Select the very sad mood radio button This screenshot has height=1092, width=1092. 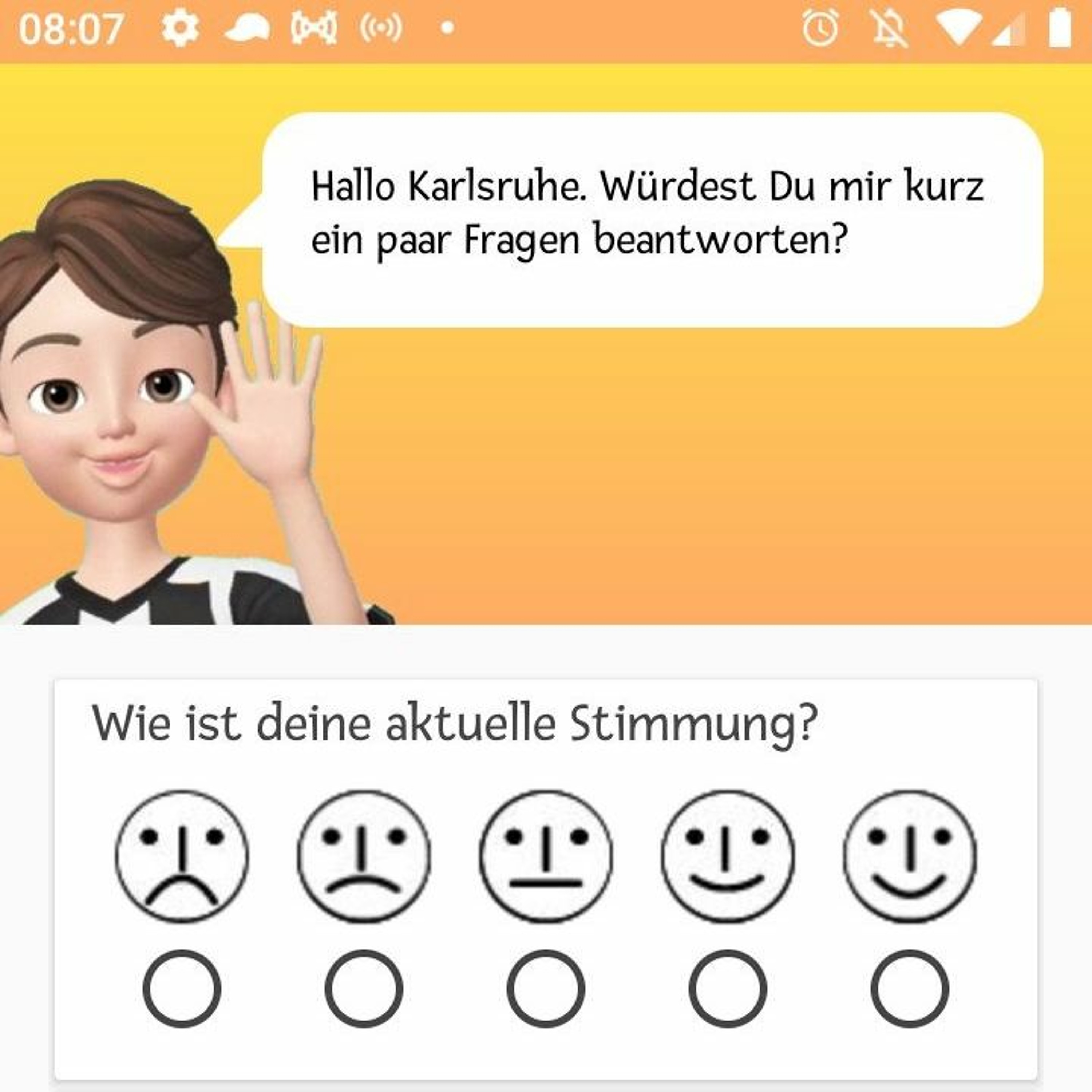click(181, 989)
